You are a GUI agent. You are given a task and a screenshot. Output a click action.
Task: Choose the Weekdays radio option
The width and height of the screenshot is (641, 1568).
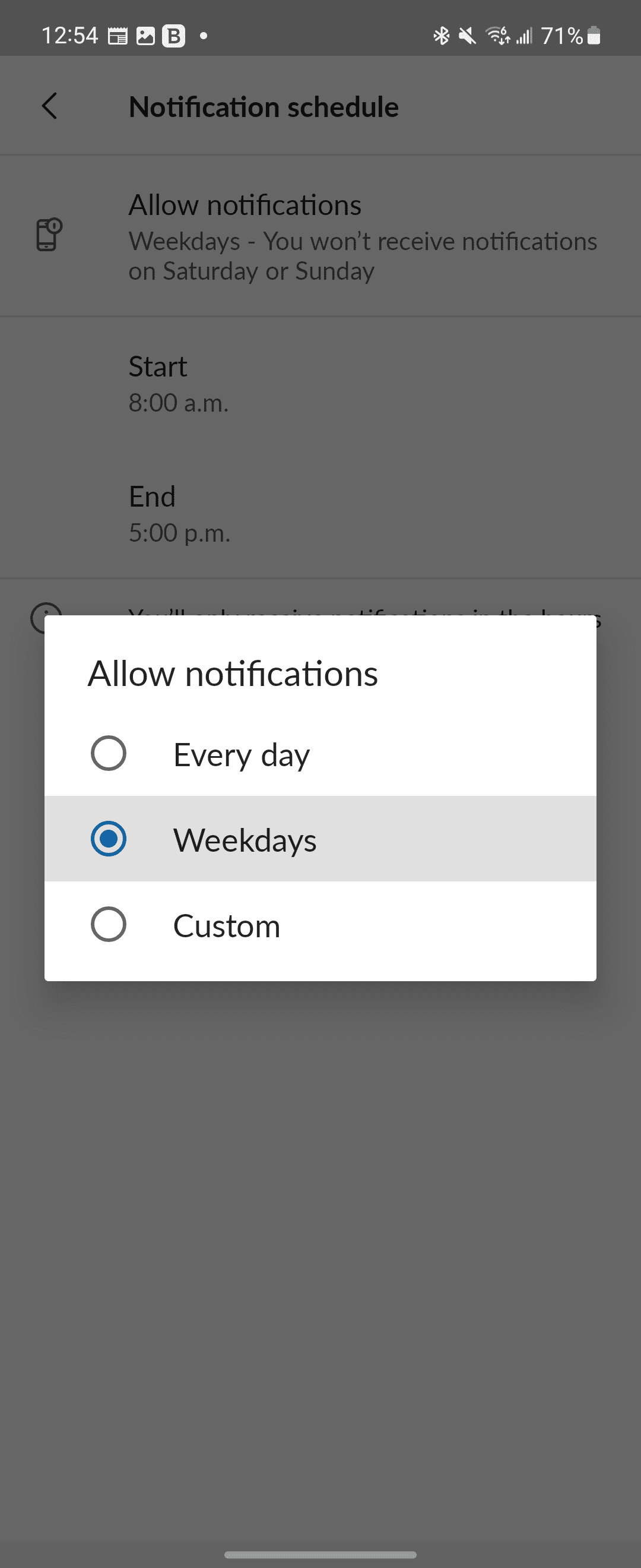108,839
